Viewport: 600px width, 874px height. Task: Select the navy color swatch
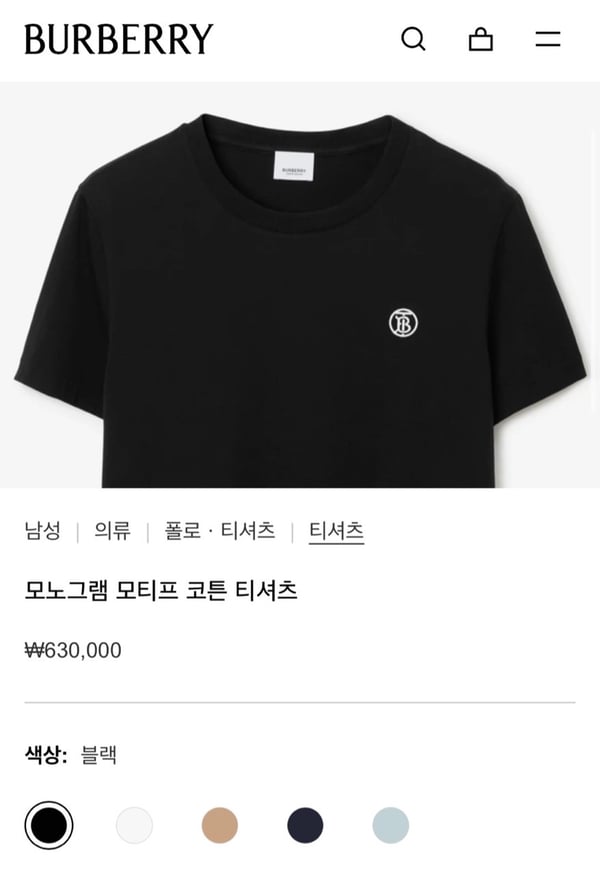305,825
